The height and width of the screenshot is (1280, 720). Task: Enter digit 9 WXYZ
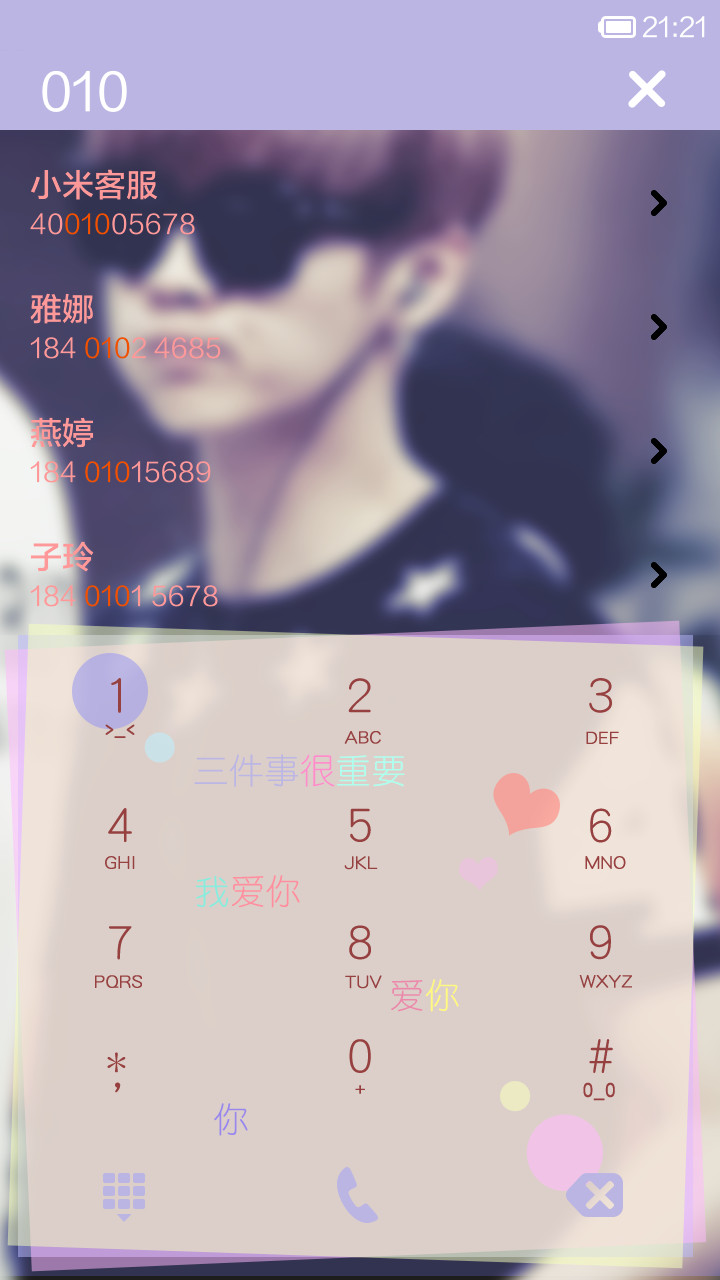tap(604, 956)
